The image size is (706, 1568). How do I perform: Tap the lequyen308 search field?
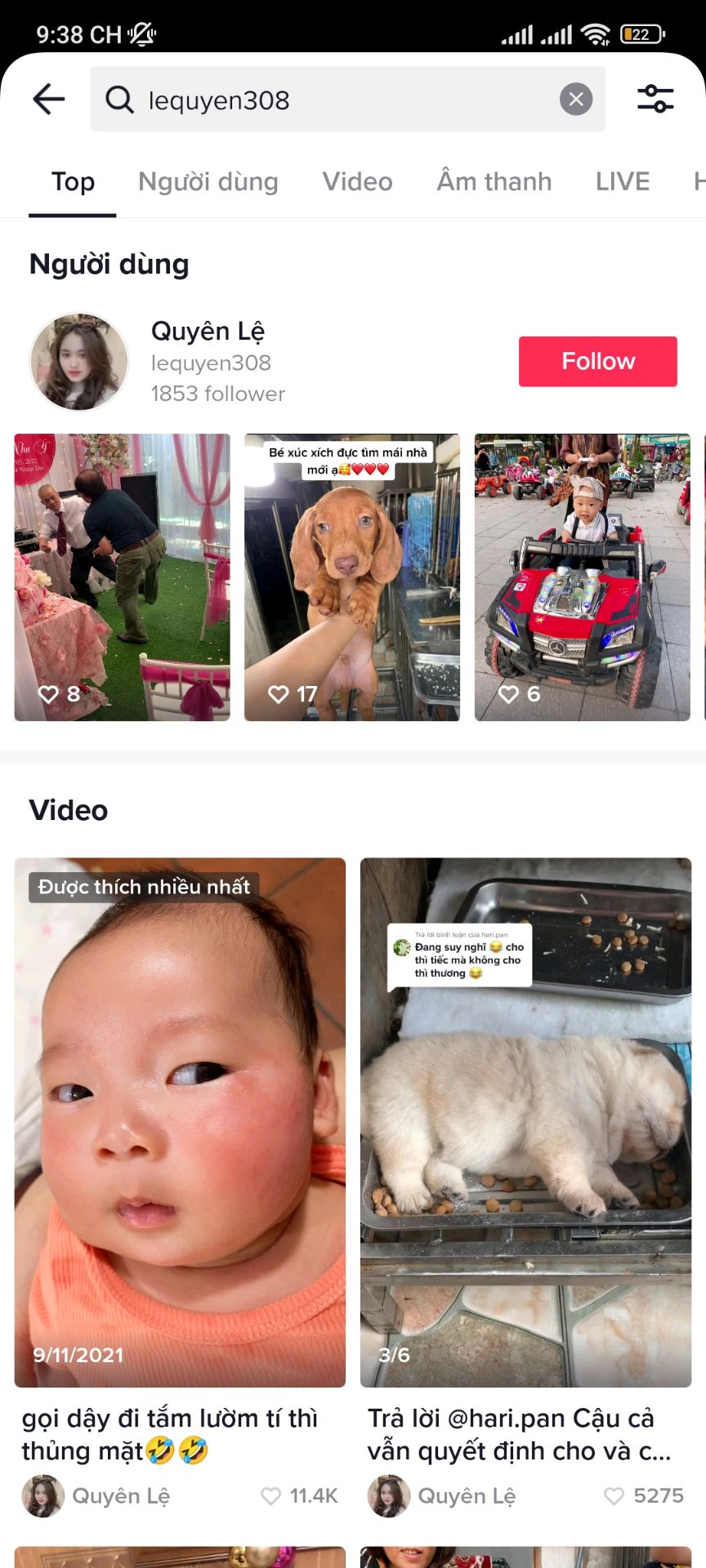tap(327, 100)
